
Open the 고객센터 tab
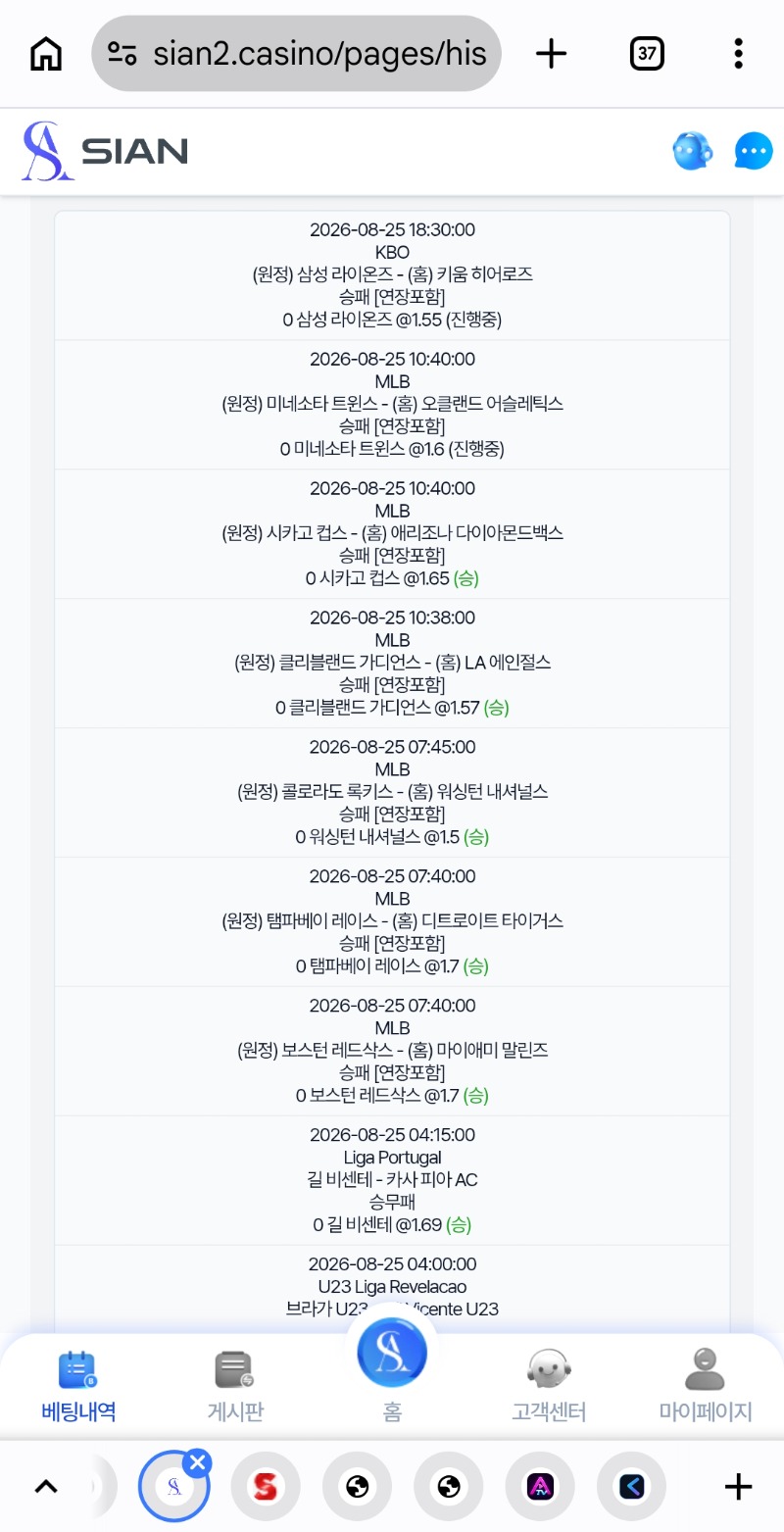[549, 1387]
